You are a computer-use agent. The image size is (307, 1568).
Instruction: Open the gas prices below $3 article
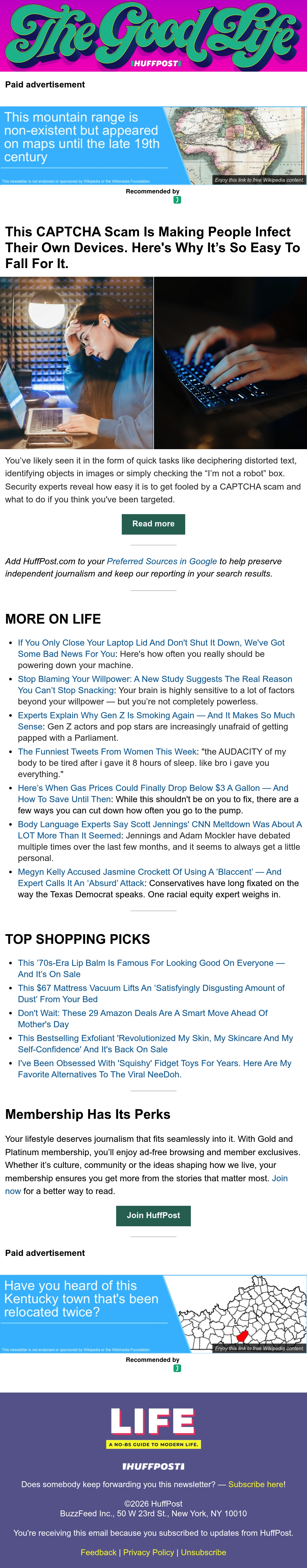(x=153, y=793)
